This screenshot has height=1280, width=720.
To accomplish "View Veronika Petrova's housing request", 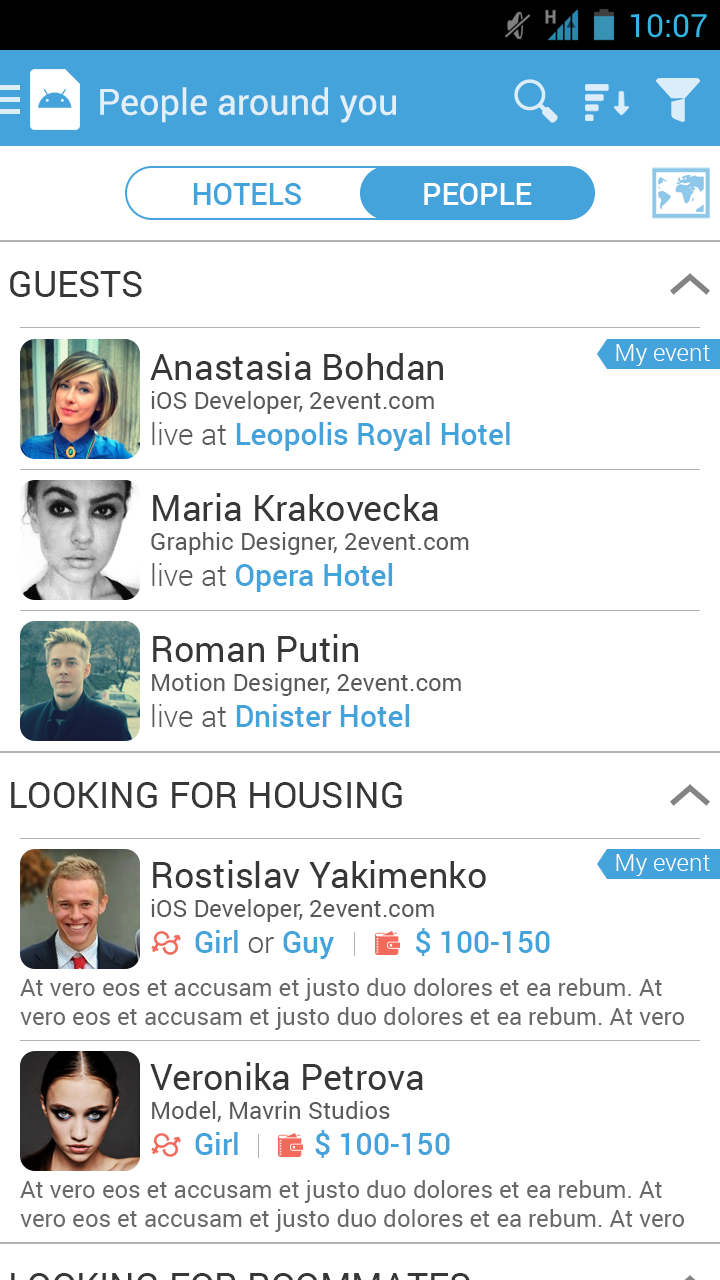I will click(287, 1079).
